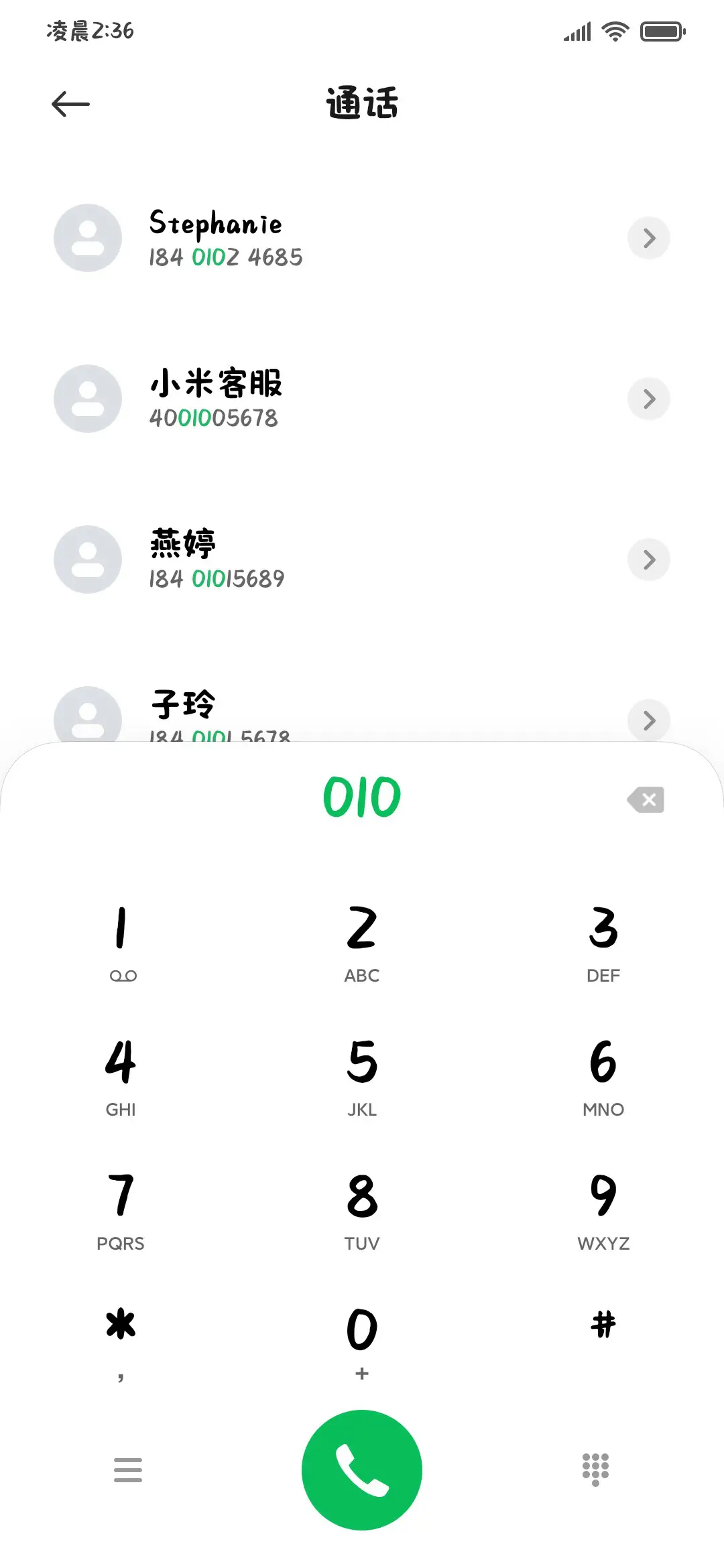Viewport: 724px width, 1568px height.
Task: Expand details for 燕婷's call record
Action: [648, 560]
